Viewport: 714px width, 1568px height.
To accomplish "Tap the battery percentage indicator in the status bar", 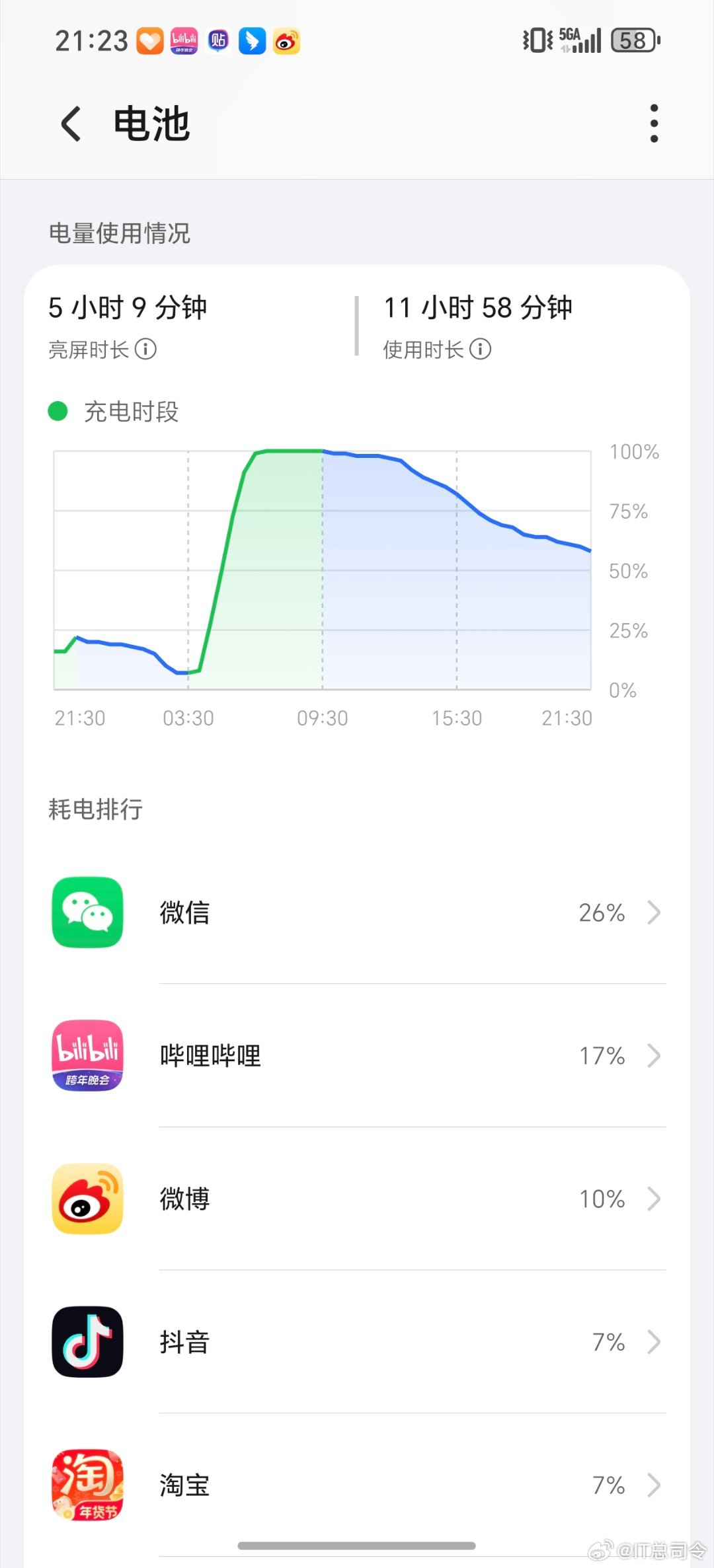I will click(x=631, y=41).
